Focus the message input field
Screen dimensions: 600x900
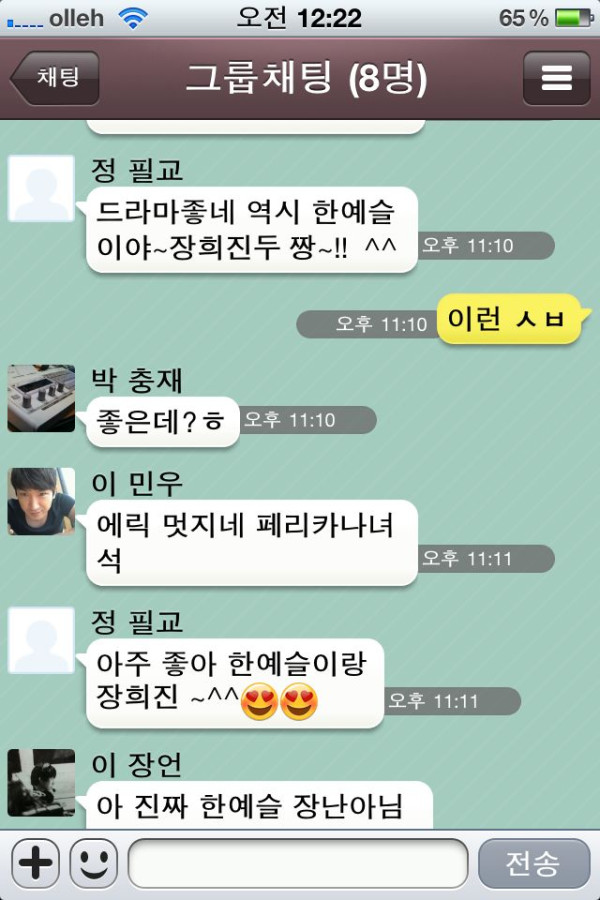coord(298,863)
